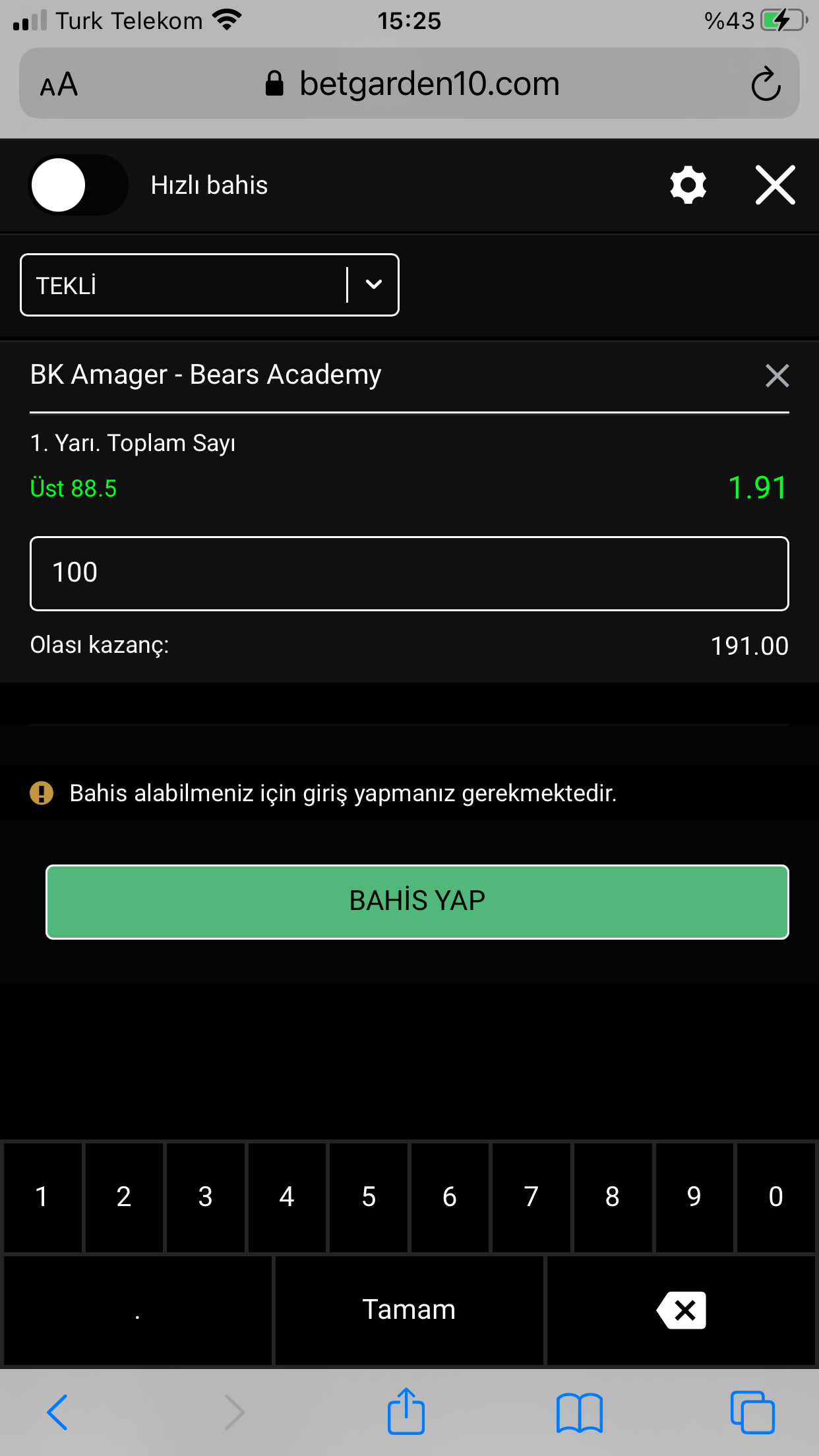The width and height of the screenshot is (819, 1456).
Task: Tap the betgarden10.com address bar
Action: [x=413, y=84]
